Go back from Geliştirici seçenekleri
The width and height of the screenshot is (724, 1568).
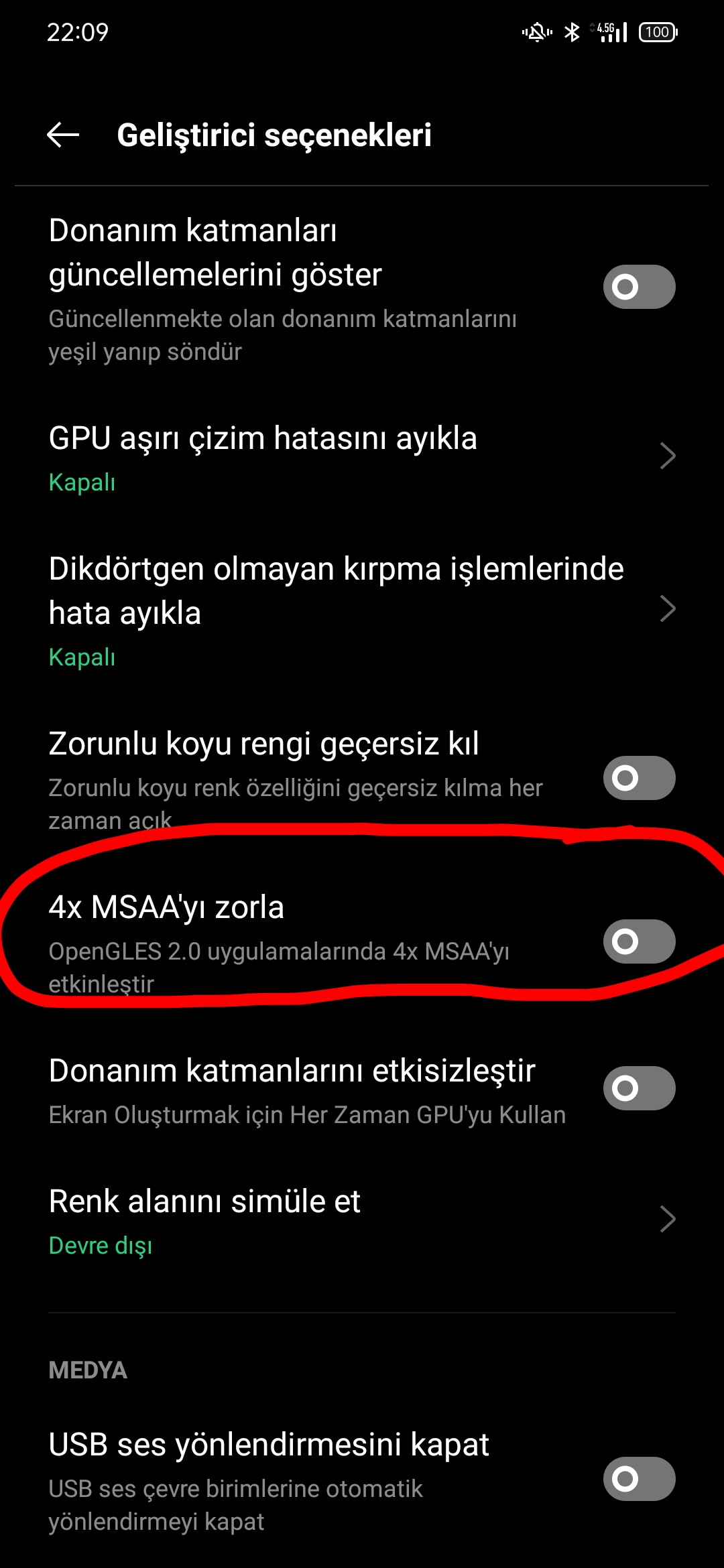click(x=63, y=135)
